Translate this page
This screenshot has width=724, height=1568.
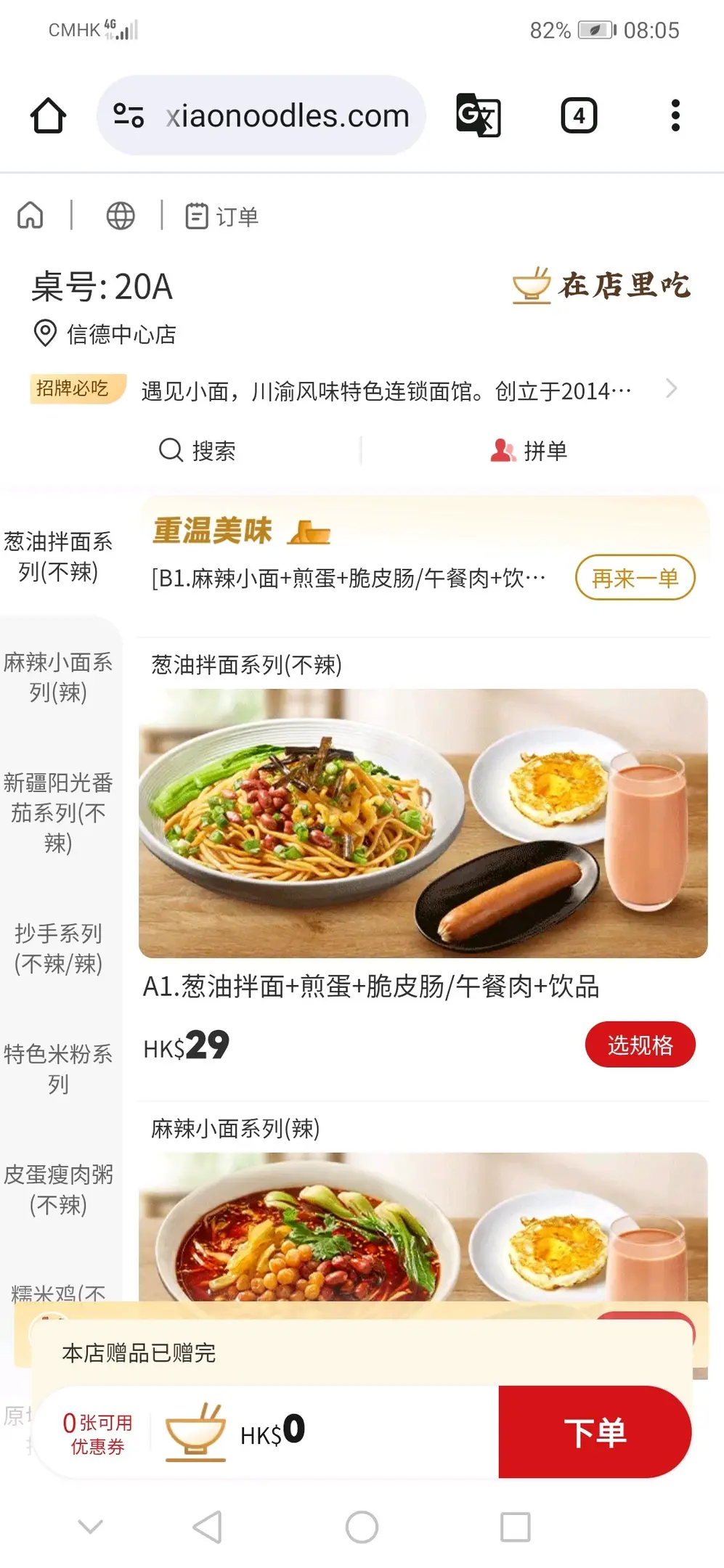click(478, 115)
